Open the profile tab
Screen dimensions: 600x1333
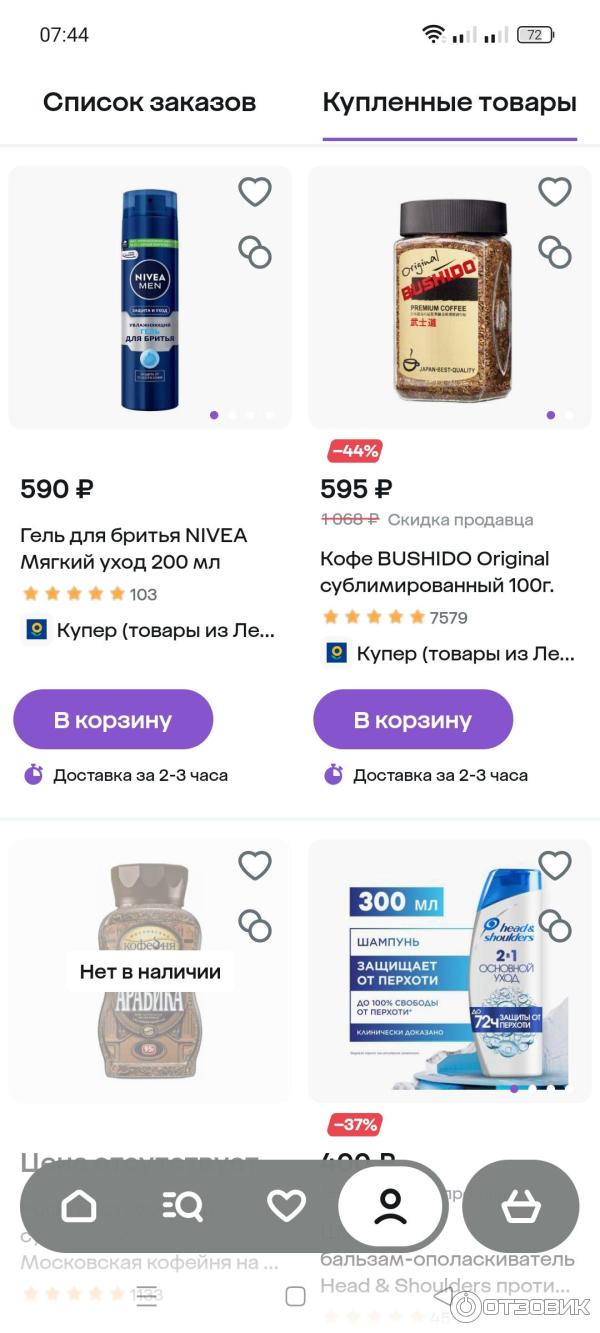(x=390, y=1206)
